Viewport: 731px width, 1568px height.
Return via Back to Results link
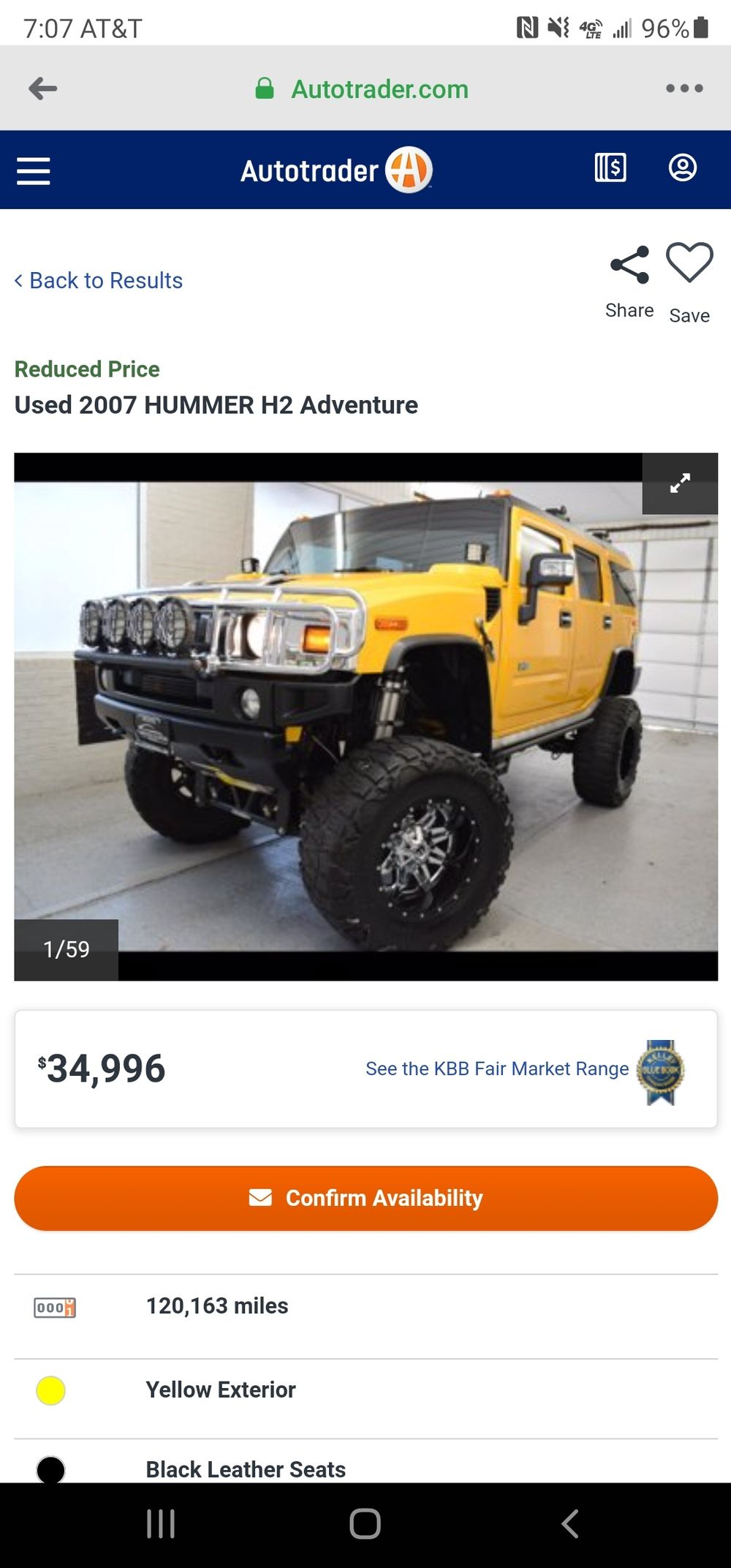pyautogui.click(x=99, y=280)
